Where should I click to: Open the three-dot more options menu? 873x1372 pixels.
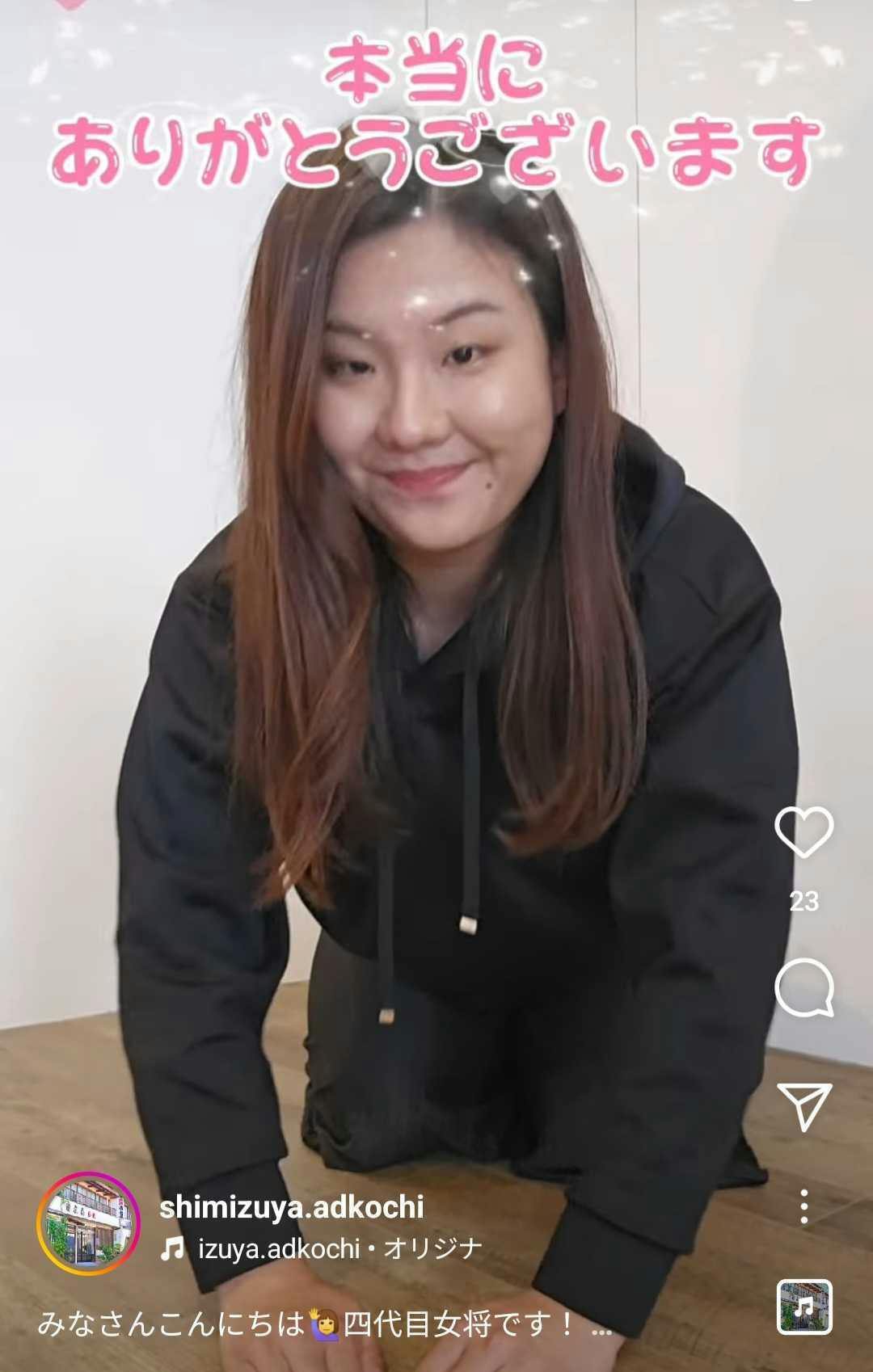803,1206
